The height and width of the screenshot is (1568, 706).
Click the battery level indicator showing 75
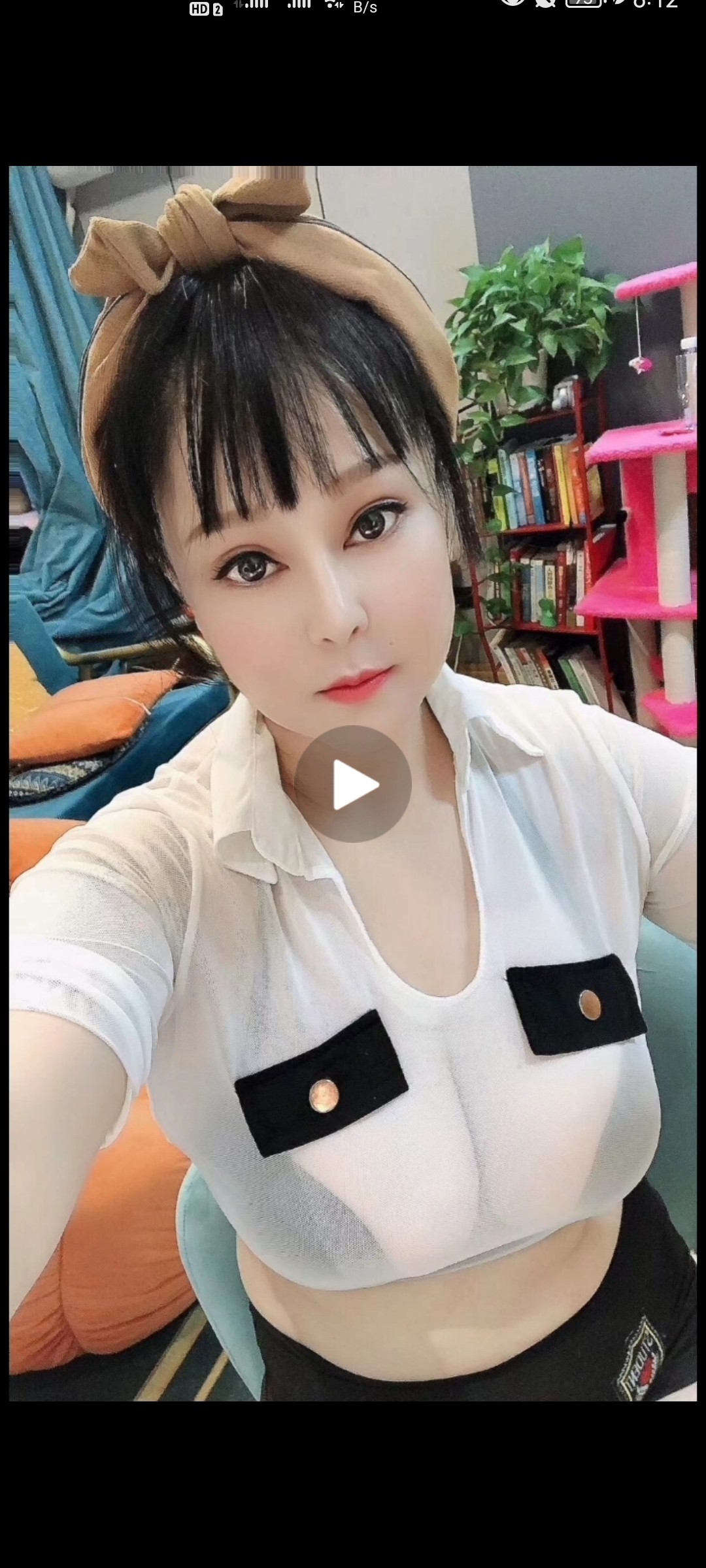coord(584,5)
